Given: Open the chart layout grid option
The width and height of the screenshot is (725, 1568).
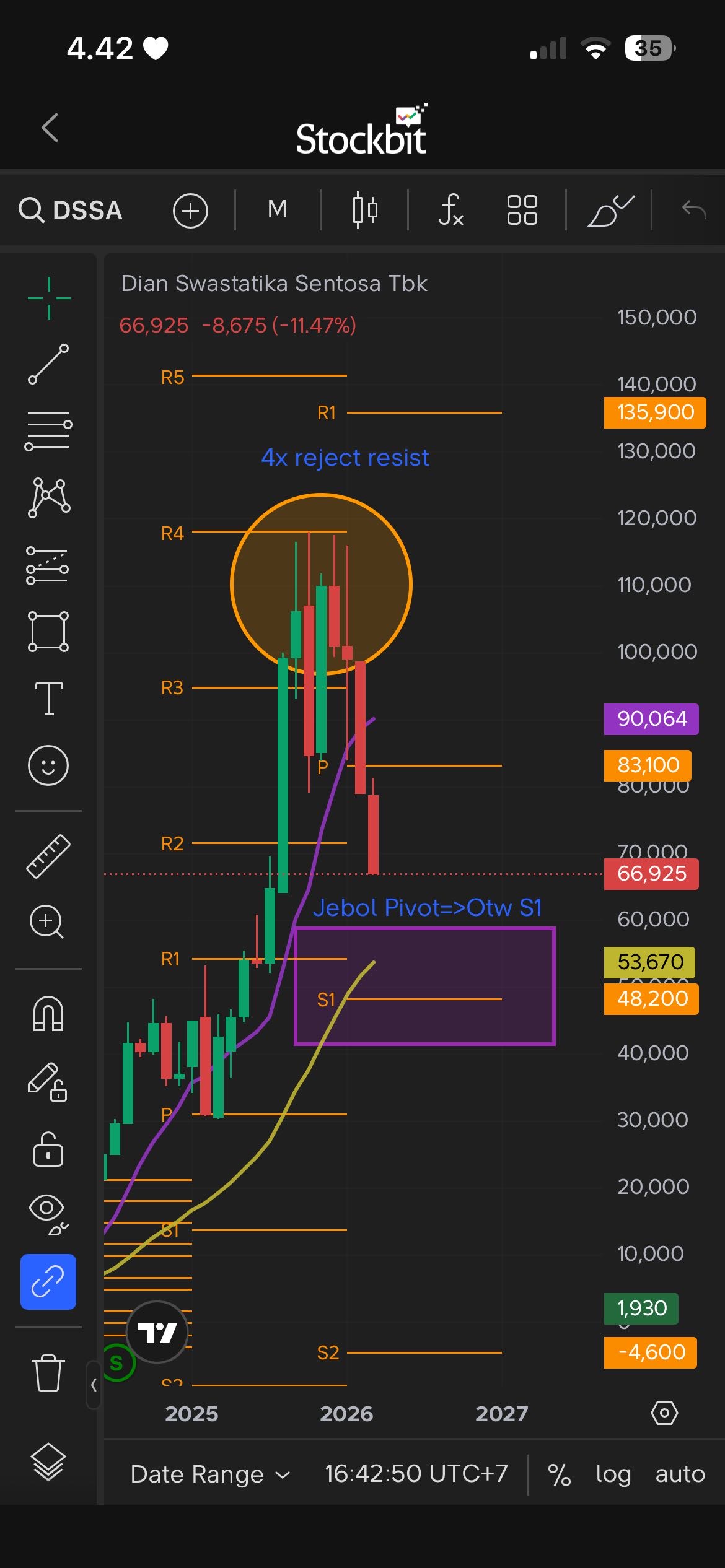Looking at the screenshot, I should [522, 210].
